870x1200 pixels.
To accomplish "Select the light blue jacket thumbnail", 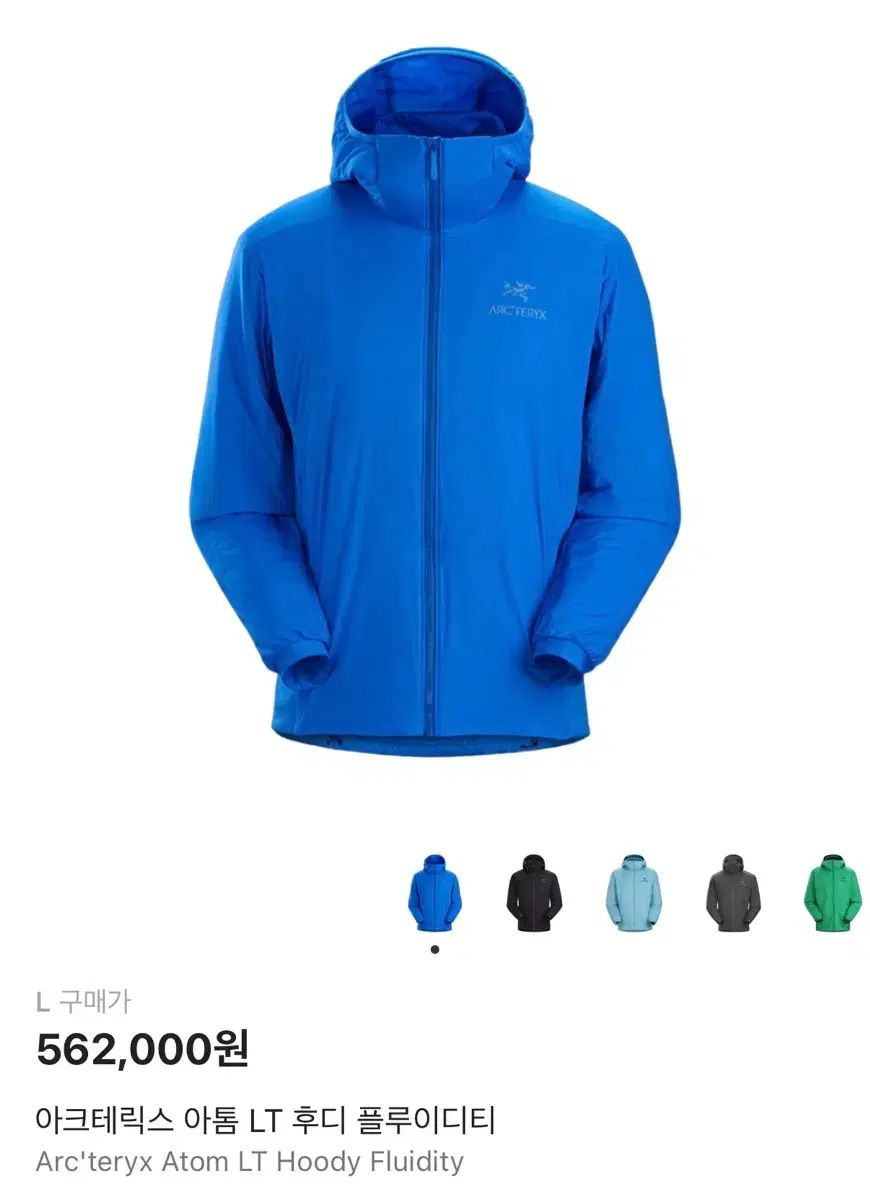I will pos(633,893).
